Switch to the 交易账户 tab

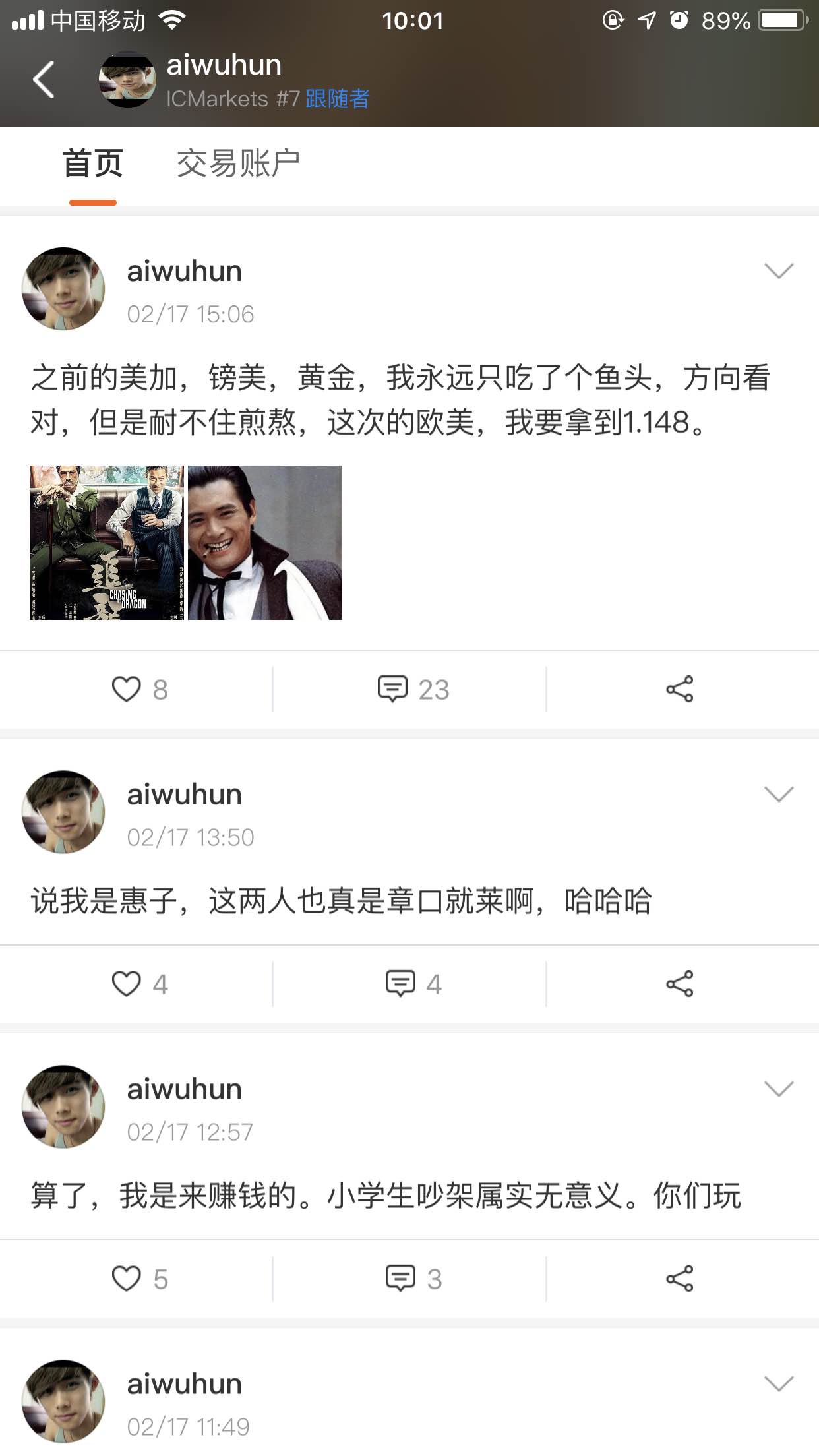point(238,164)
